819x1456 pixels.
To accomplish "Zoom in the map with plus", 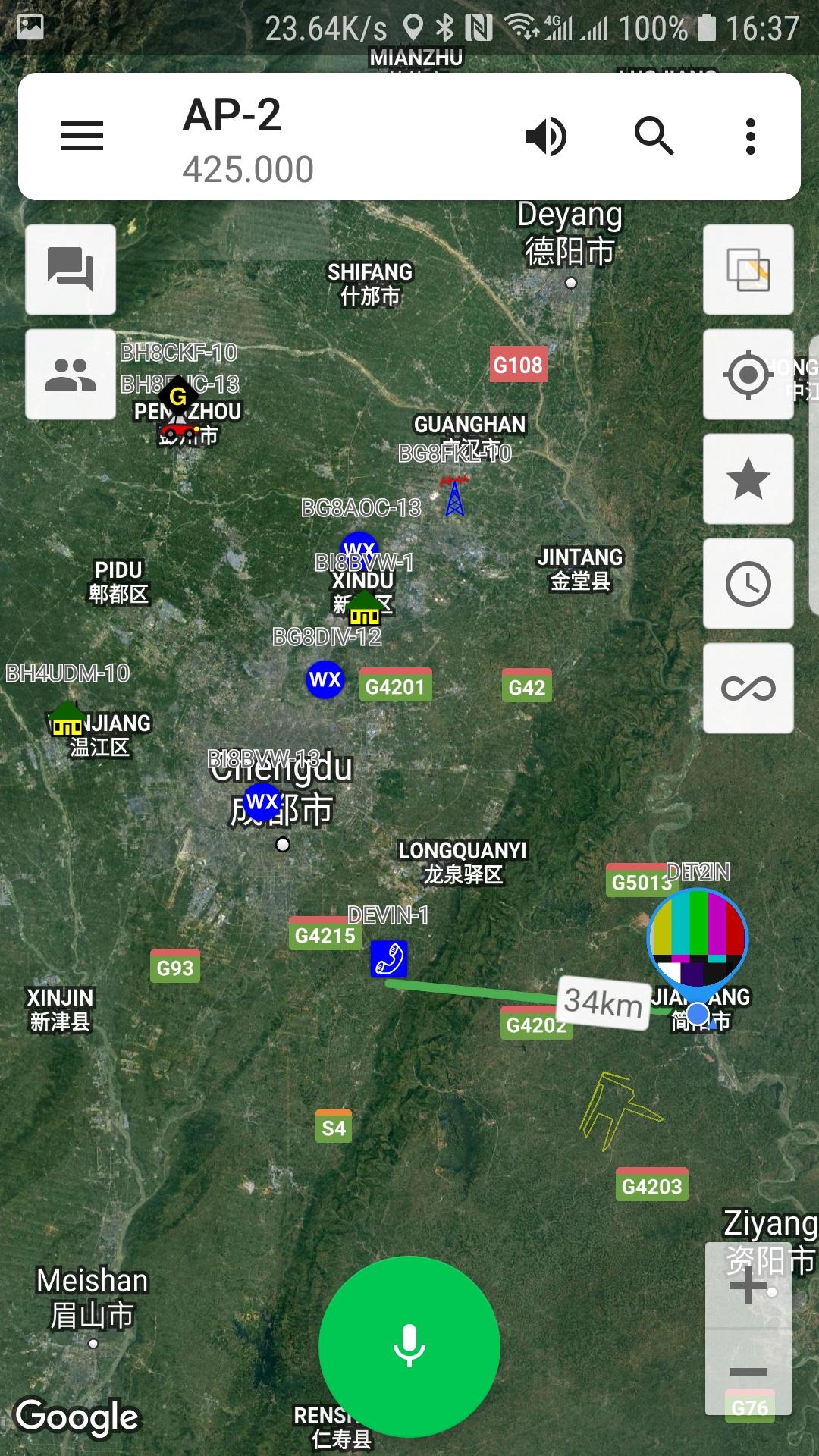I will [x=748, y=1286].
